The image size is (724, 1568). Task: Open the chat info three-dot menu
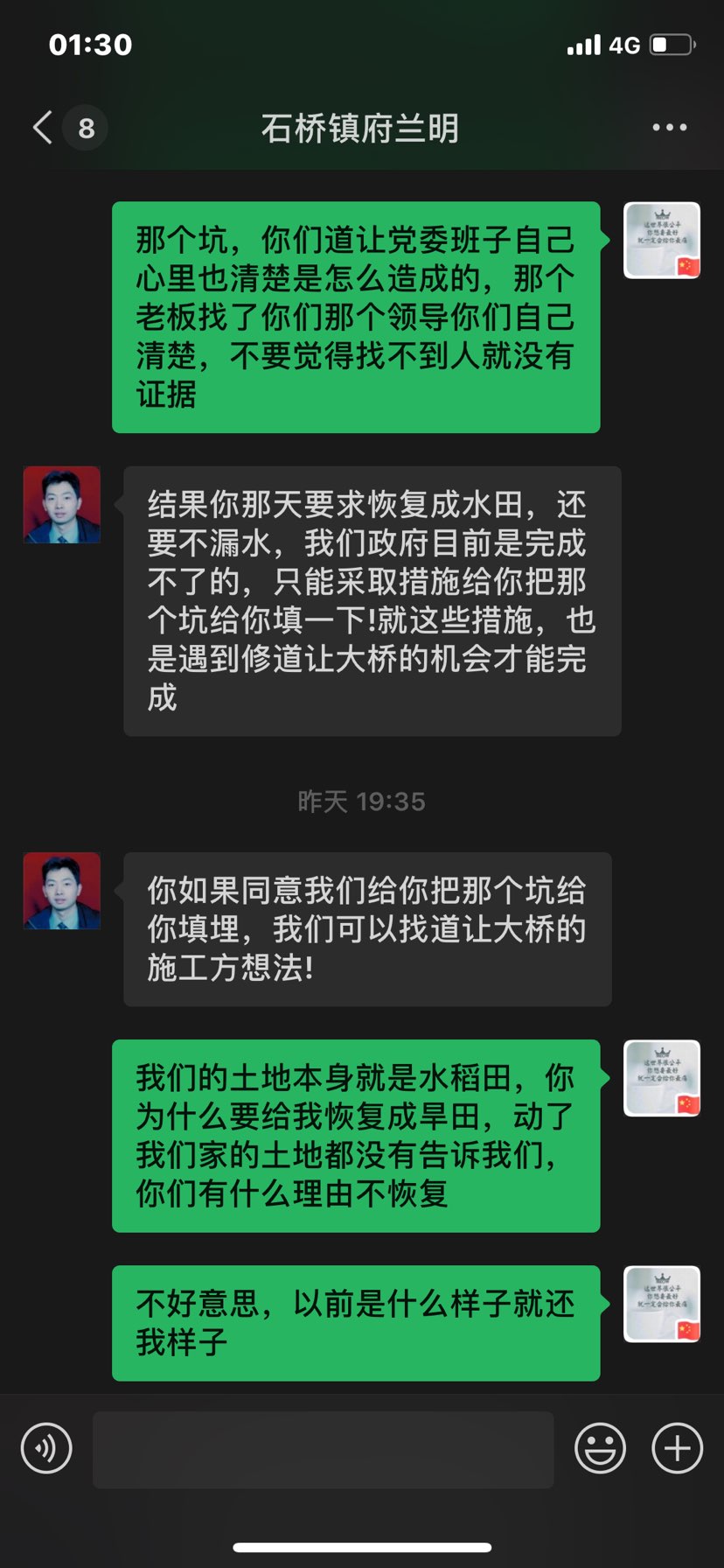tap(669, 128)
